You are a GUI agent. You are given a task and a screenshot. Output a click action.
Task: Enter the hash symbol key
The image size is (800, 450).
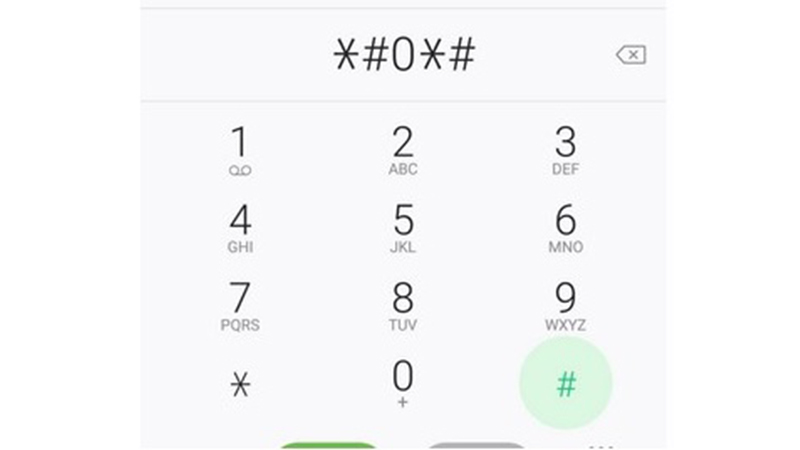(566, 384)
